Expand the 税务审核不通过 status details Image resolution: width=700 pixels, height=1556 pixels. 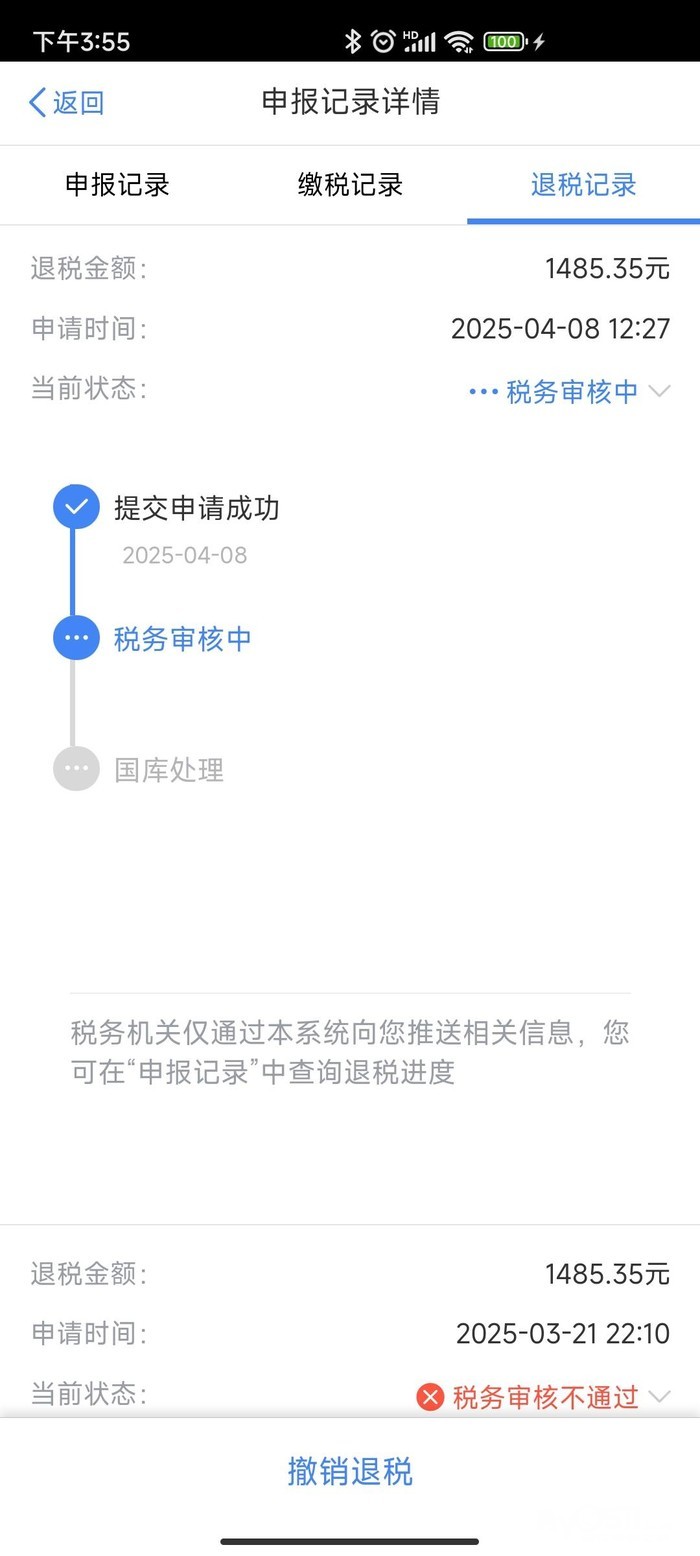(658, 1396)
